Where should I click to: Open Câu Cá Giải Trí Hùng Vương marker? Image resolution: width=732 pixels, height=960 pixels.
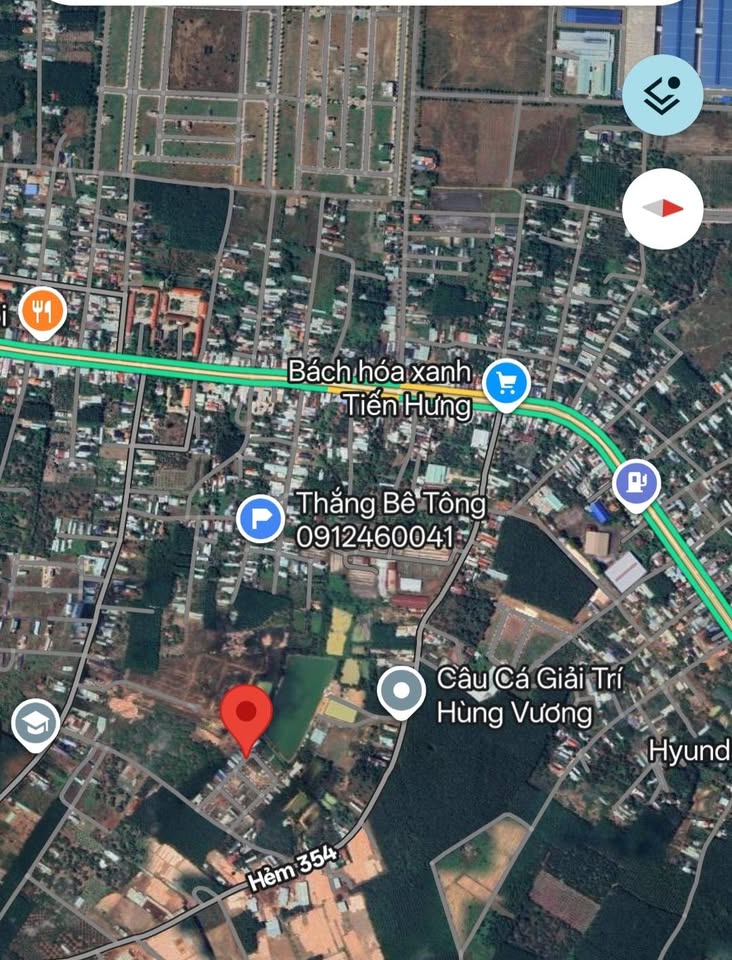[x=402, y=692]
